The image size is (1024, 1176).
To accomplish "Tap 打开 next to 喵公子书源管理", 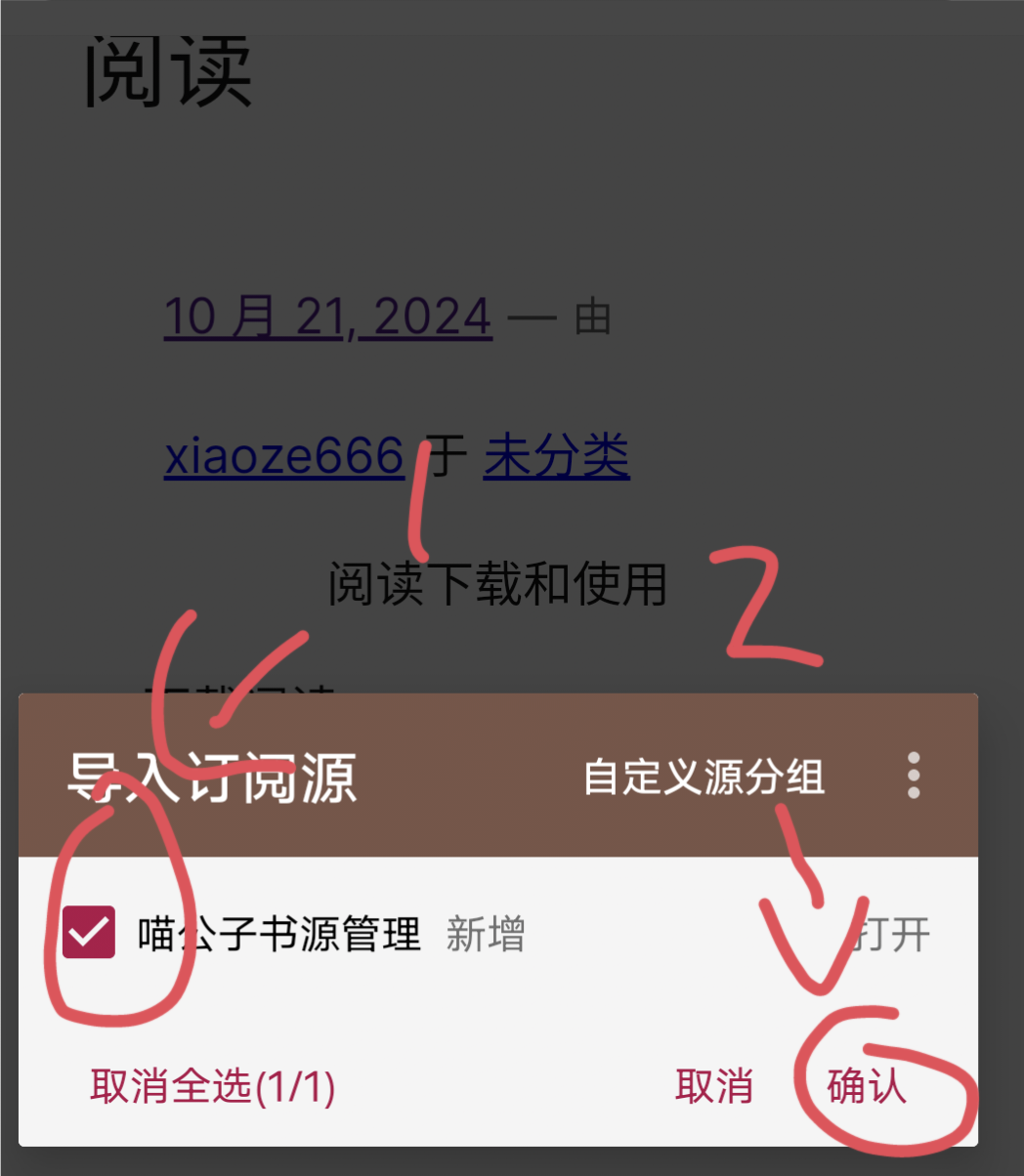I will click(891, 935).
